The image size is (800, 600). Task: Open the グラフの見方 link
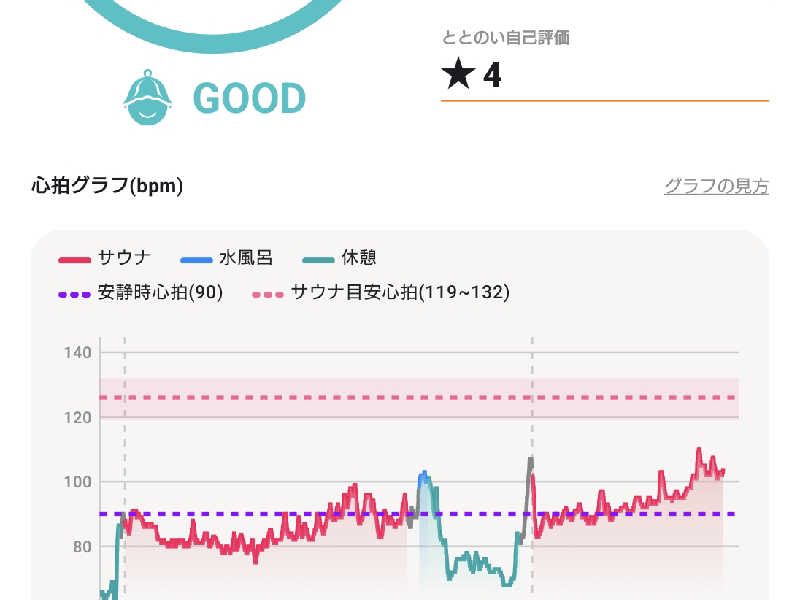click(716, 186)
